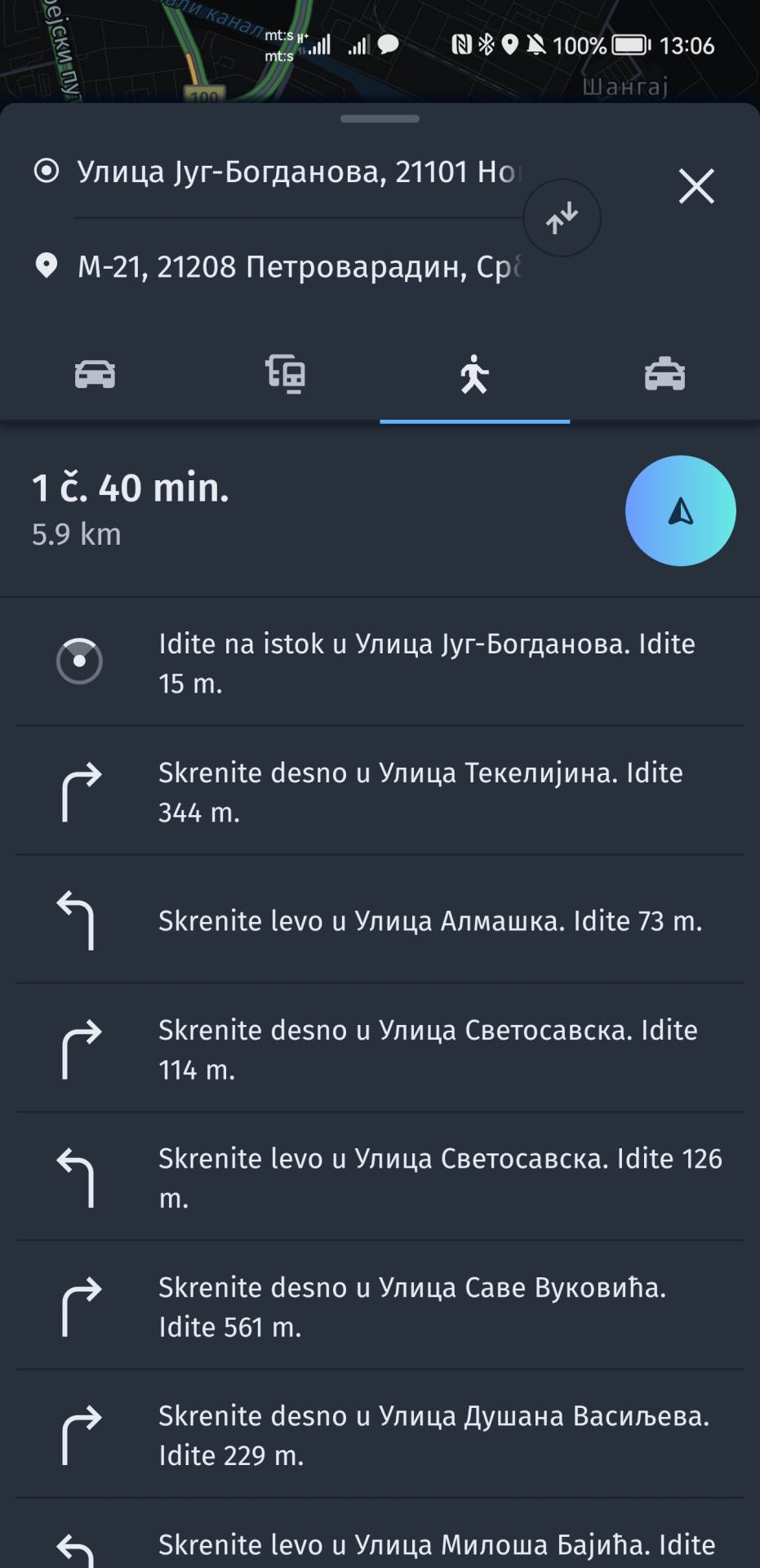Close the route directions panel

696,186
